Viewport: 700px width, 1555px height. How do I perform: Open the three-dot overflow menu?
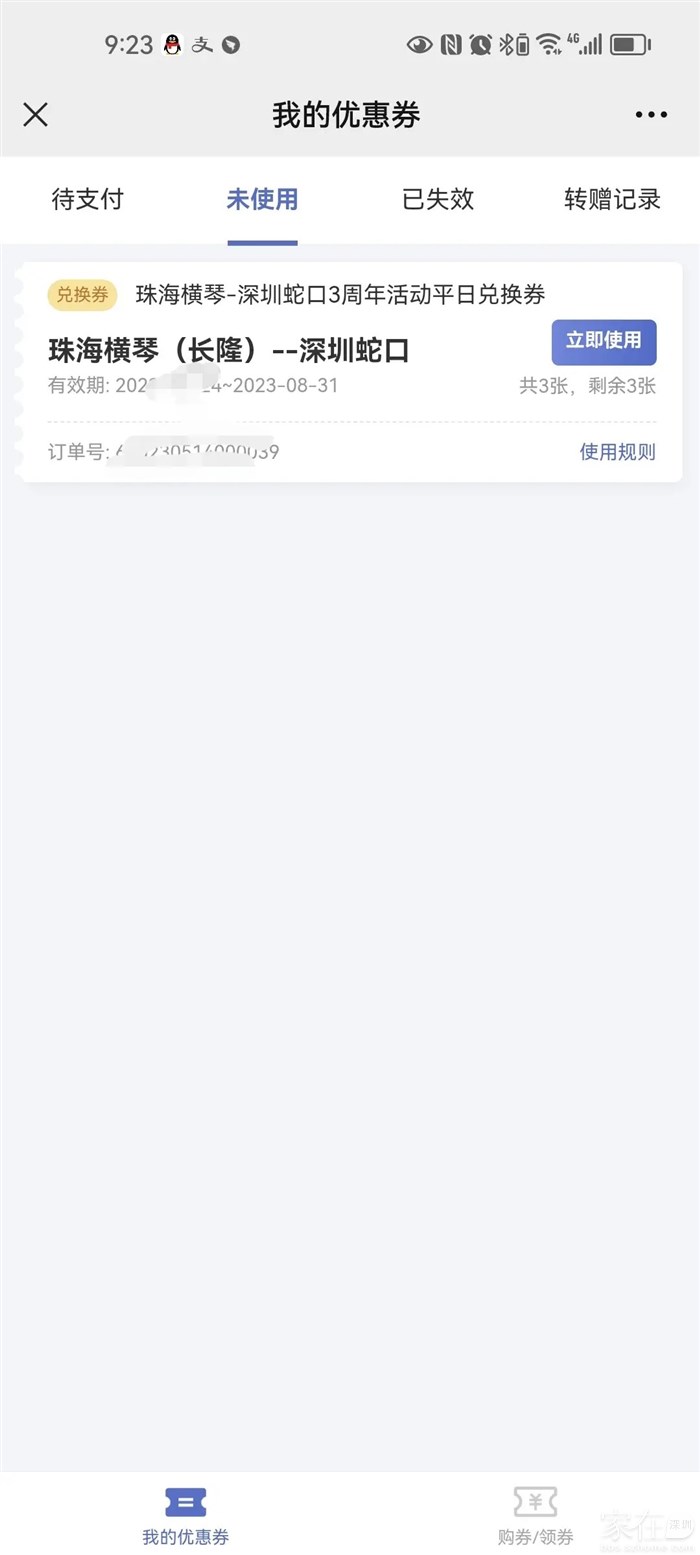(651, 115)
